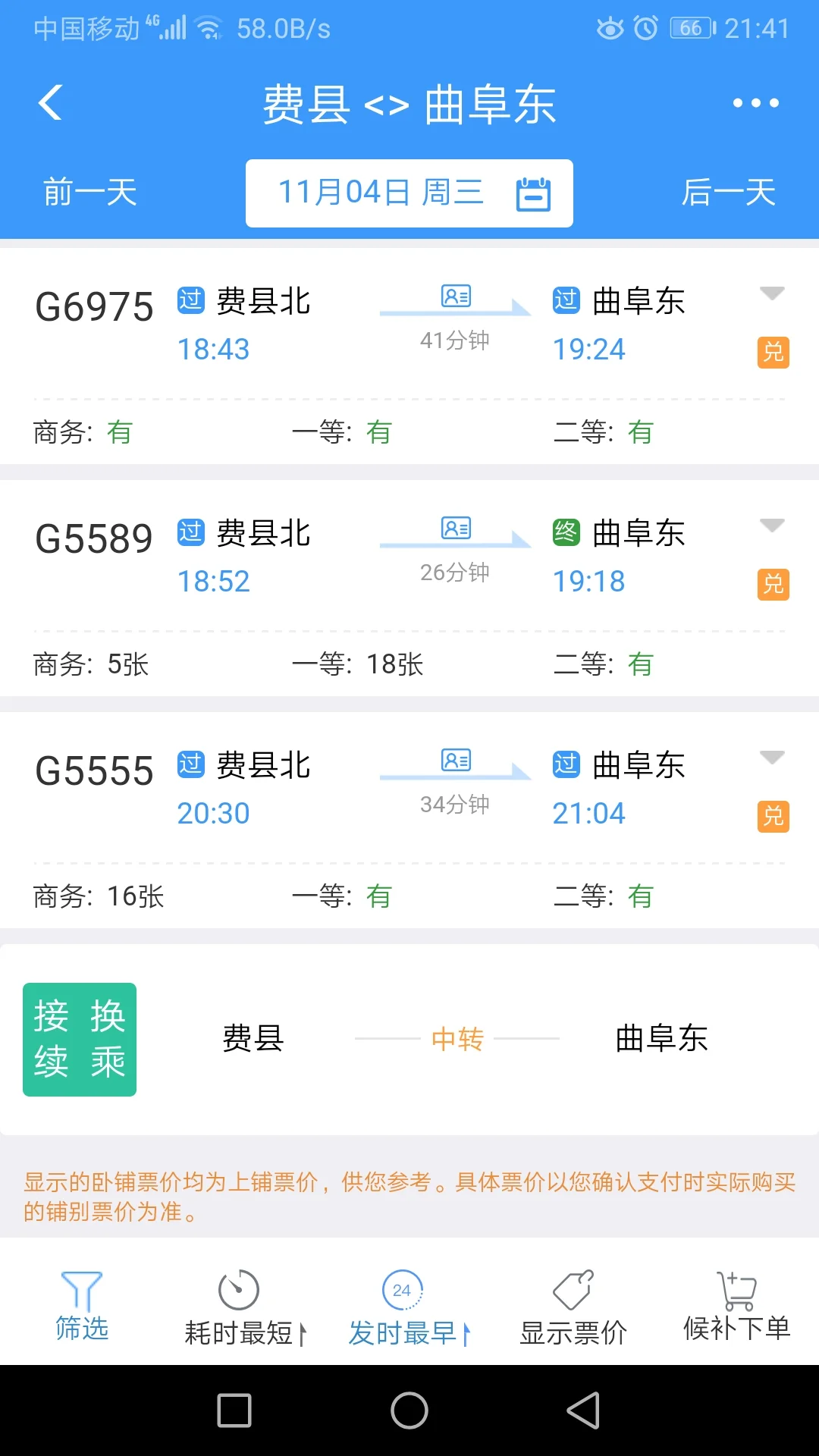
Task: Tap the 兑 exchange icon for train G5555
Action: tap(772, 817)
